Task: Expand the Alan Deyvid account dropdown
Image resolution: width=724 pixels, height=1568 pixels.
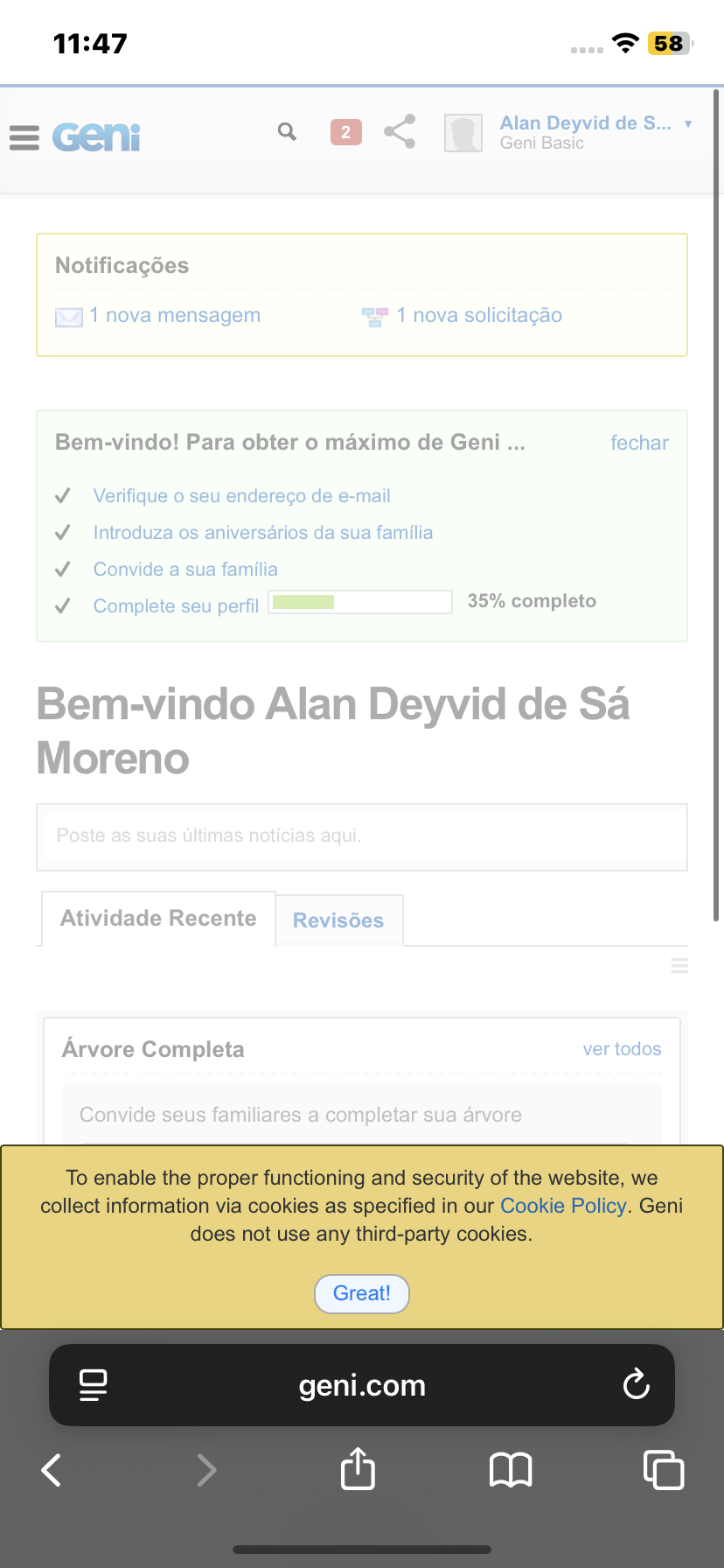Action: [x=688, y=124]
